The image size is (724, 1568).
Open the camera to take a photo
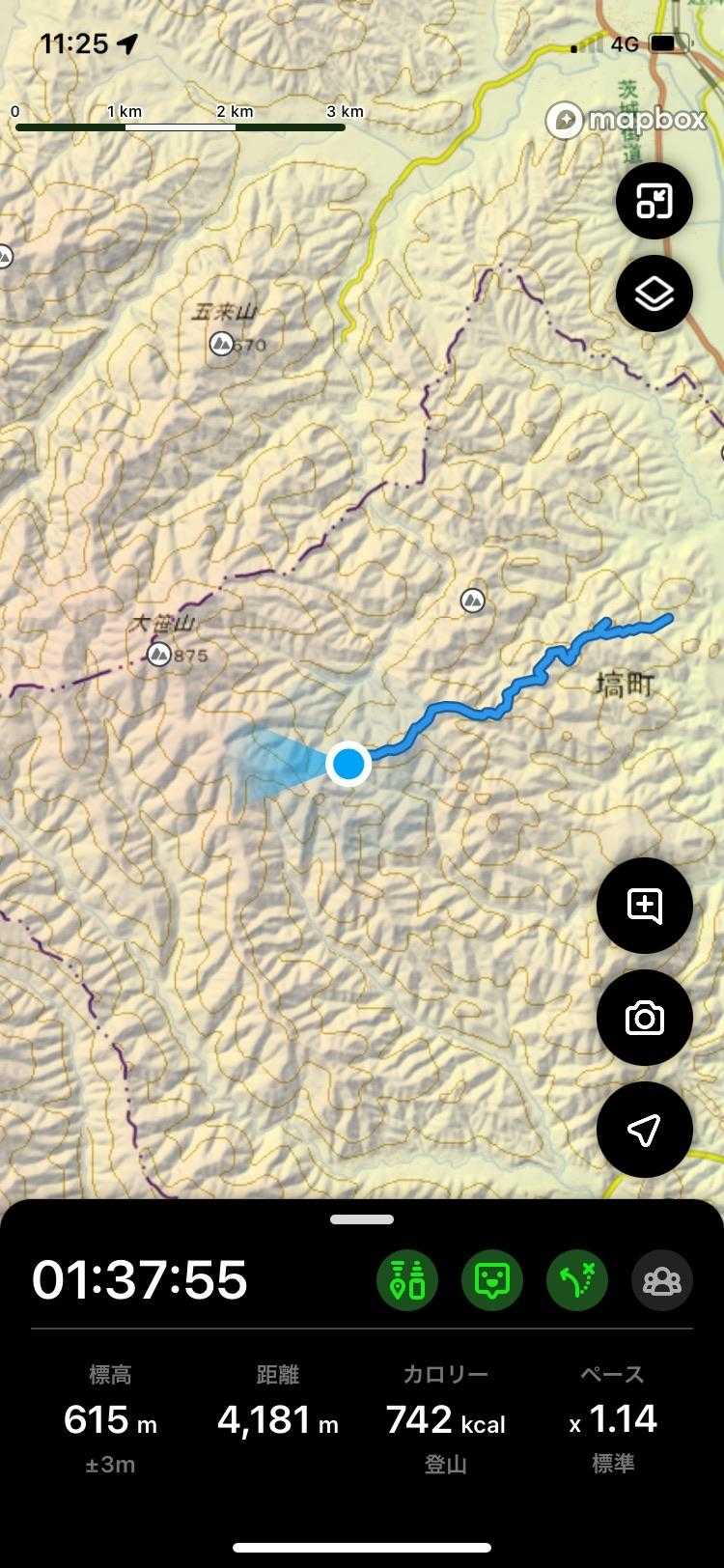click(x=644, y=1018)
